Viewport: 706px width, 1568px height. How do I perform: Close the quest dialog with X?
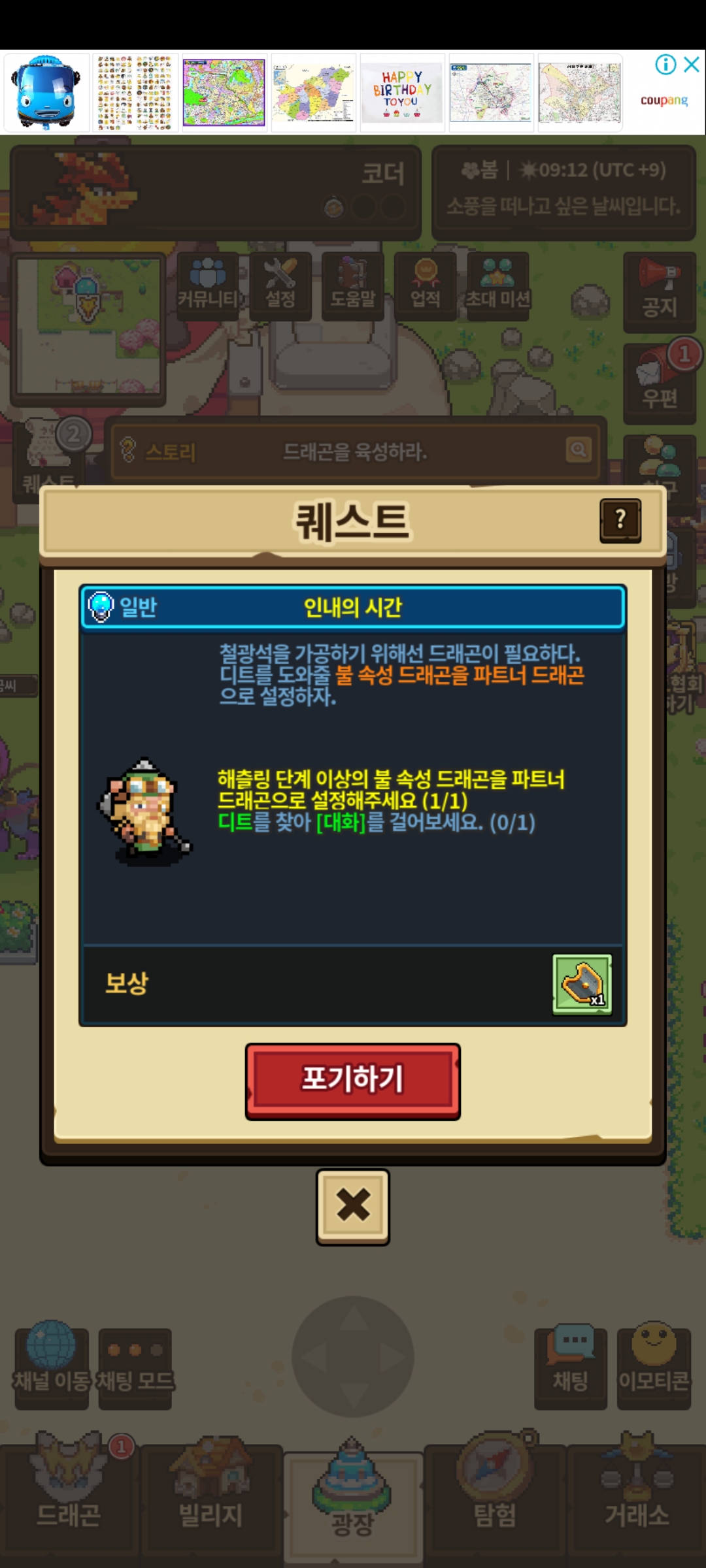353,1205
